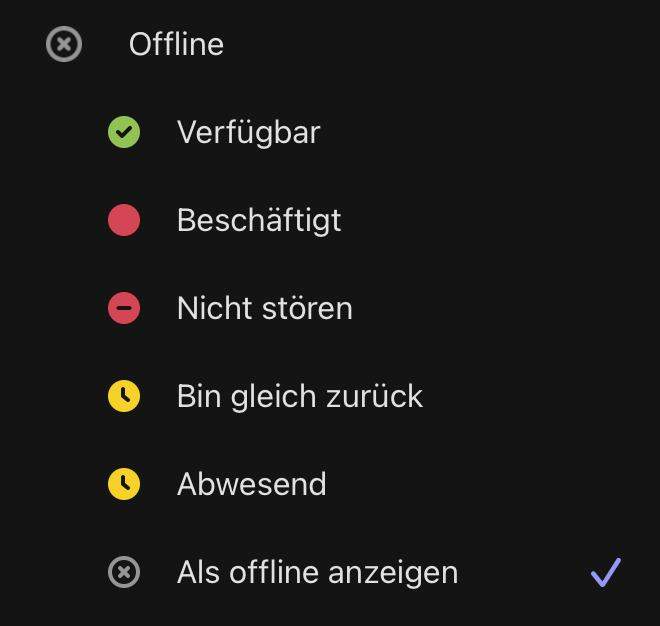Switch status to Abwesend

[251, 485]
